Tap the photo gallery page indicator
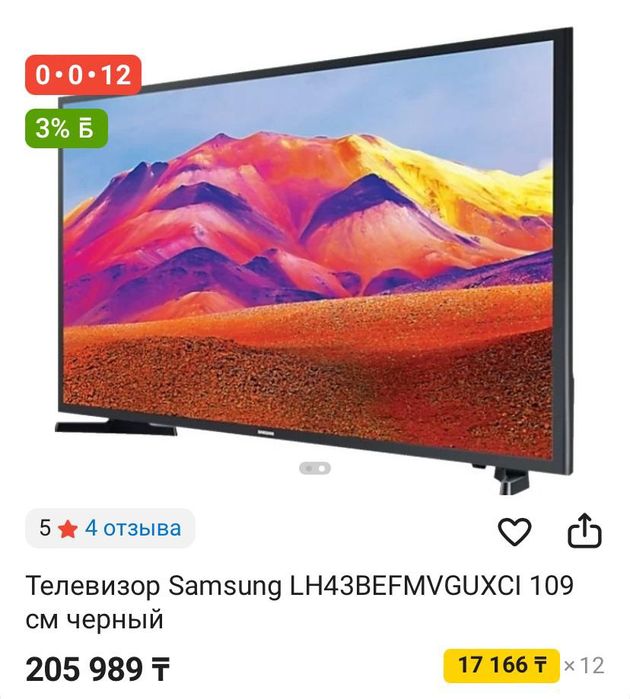The width and height of the screenshot is (630, 699). tap(315, 467)
